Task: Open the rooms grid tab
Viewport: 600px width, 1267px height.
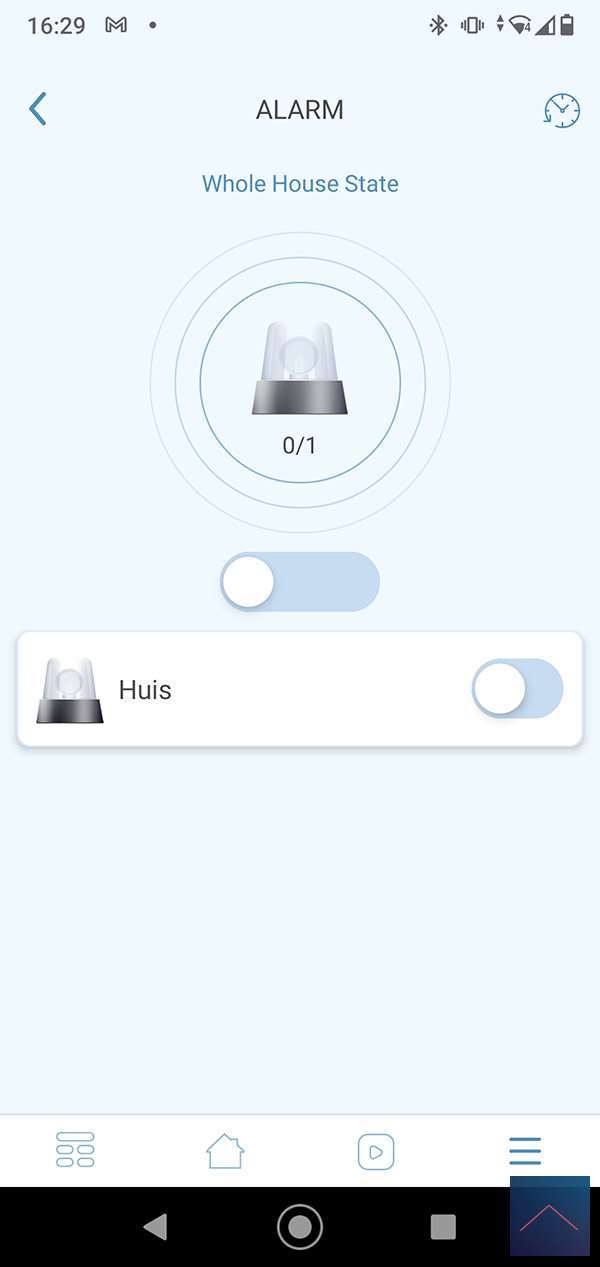Action: click(75, 1150)
